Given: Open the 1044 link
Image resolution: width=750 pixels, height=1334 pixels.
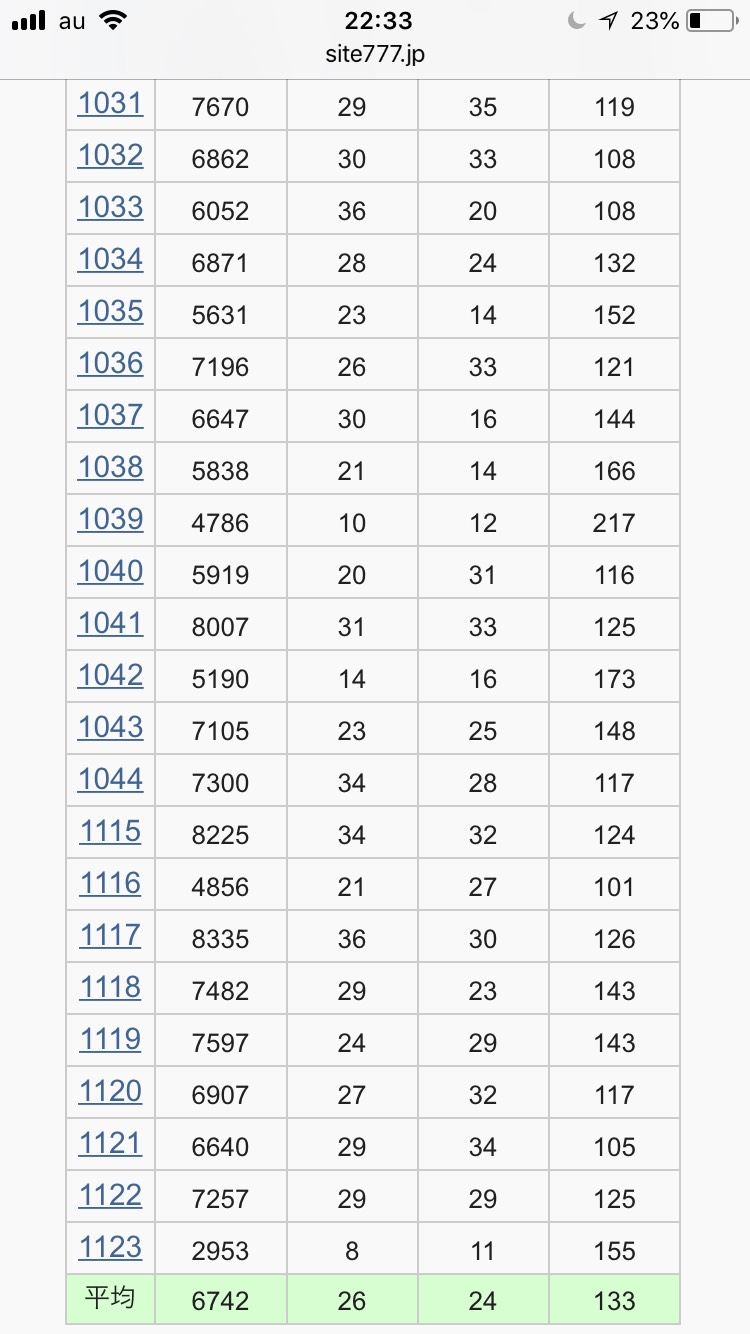Looking at the screenshot, I should point(110,780).
